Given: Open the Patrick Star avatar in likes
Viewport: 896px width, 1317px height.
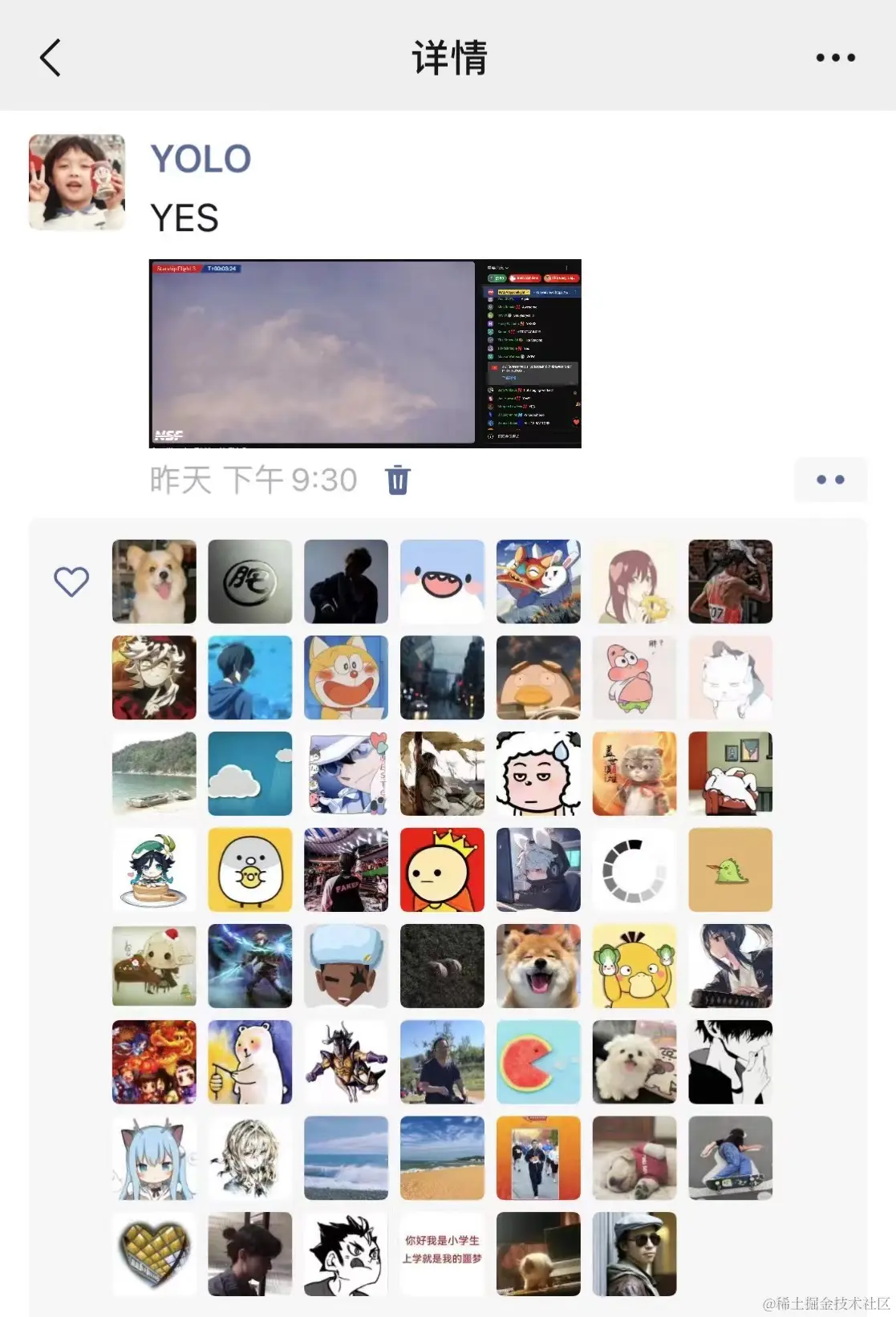Looking at the screenshot, I should 634,678.
